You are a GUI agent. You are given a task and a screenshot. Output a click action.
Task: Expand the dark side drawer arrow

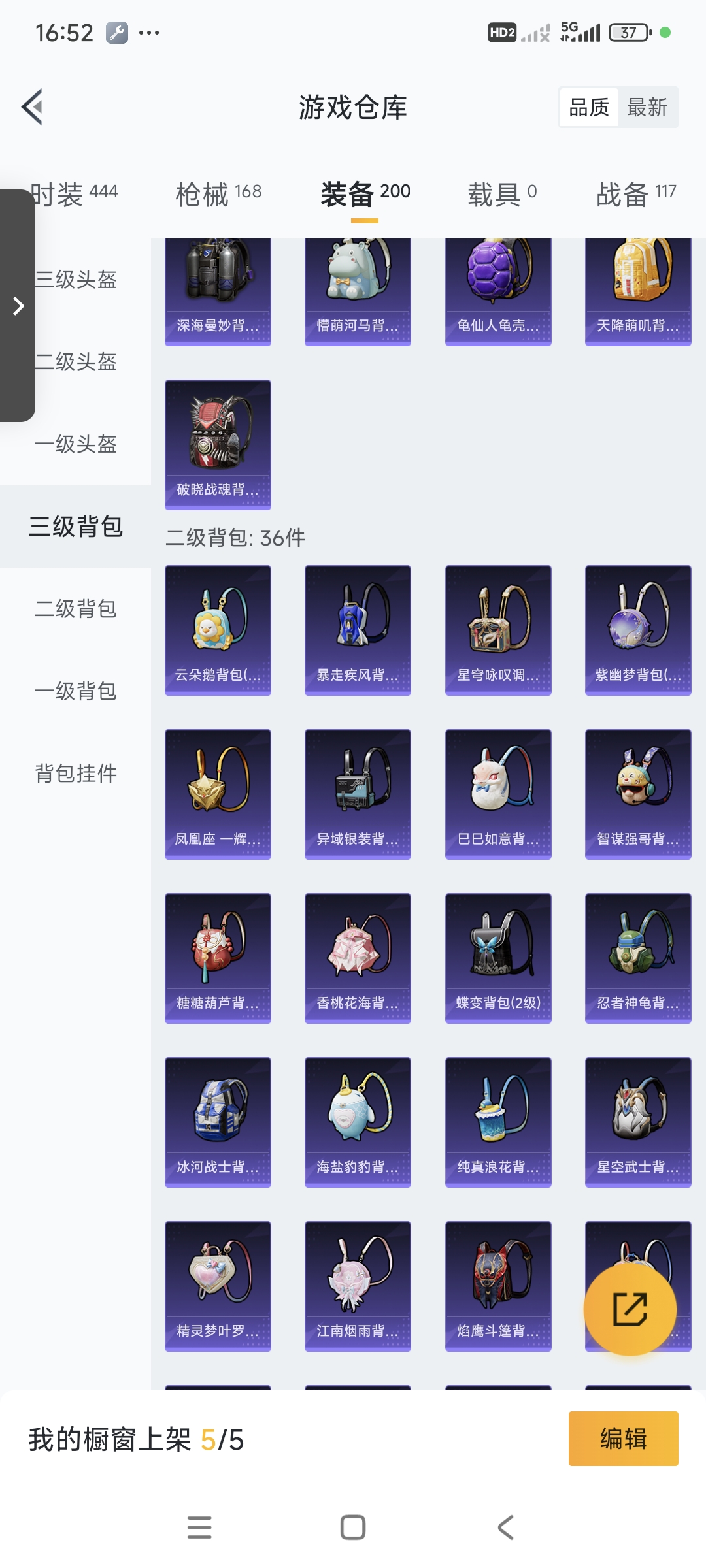pyautogui.click(x=18, y=306)
